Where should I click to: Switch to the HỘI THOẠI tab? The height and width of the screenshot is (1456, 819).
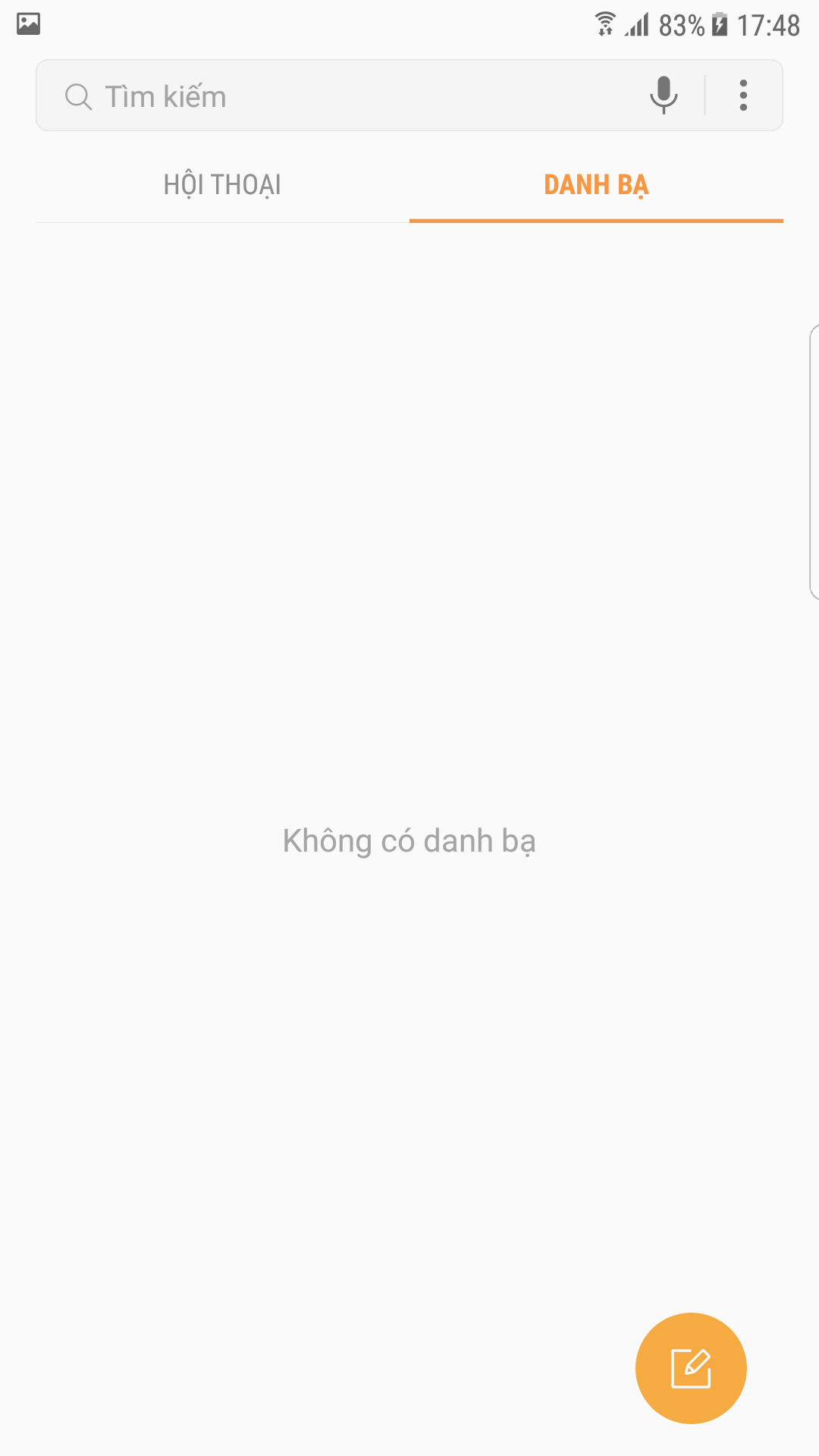[222, 185]
